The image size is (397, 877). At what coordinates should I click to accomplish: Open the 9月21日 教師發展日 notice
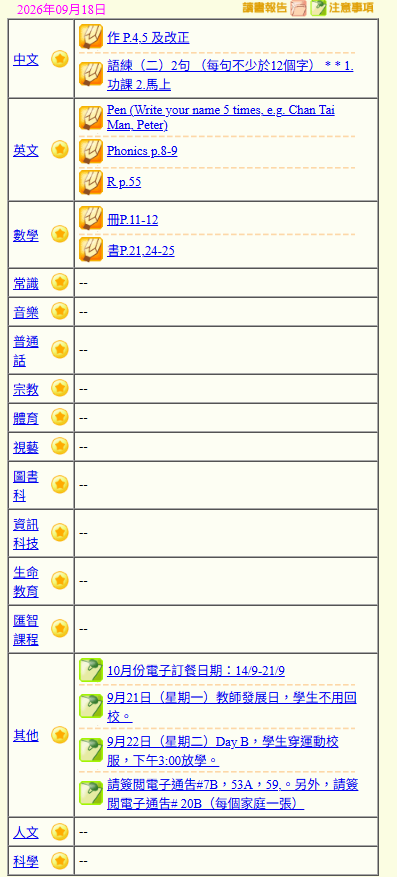click(231, 707)
